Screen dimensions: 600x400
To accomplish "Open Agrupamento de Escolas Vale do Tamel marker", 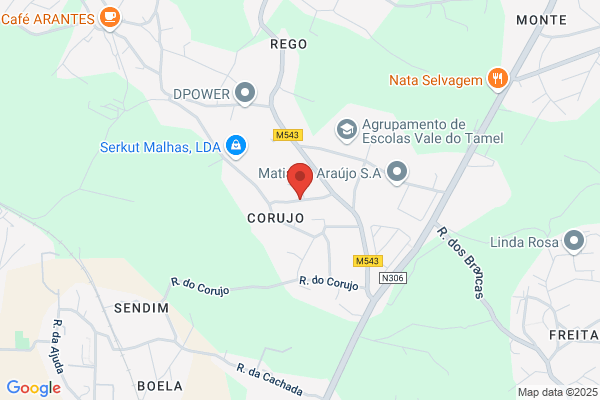I will click(x=347, y=131).
